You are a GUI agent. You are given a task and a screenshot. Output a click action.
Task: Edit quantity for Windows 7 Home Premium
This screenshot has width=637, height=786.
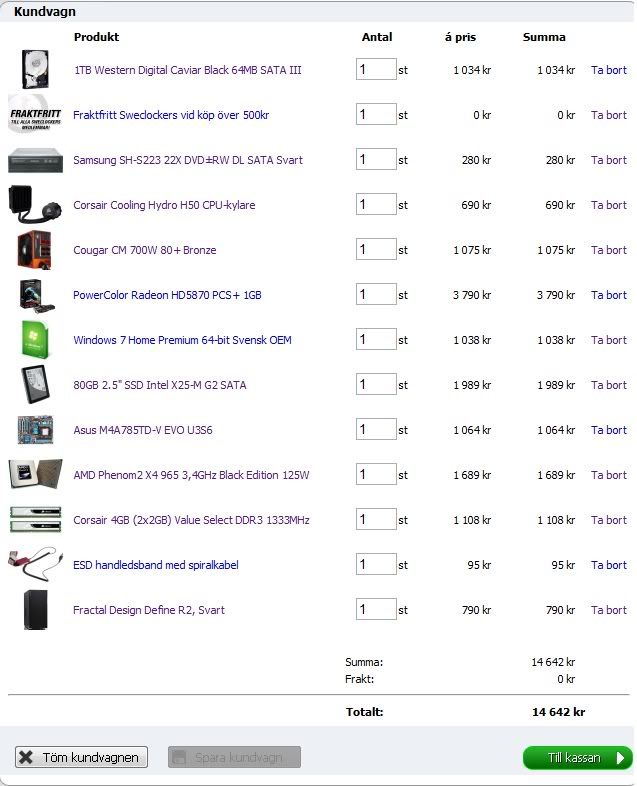click(x=376, y=340)
